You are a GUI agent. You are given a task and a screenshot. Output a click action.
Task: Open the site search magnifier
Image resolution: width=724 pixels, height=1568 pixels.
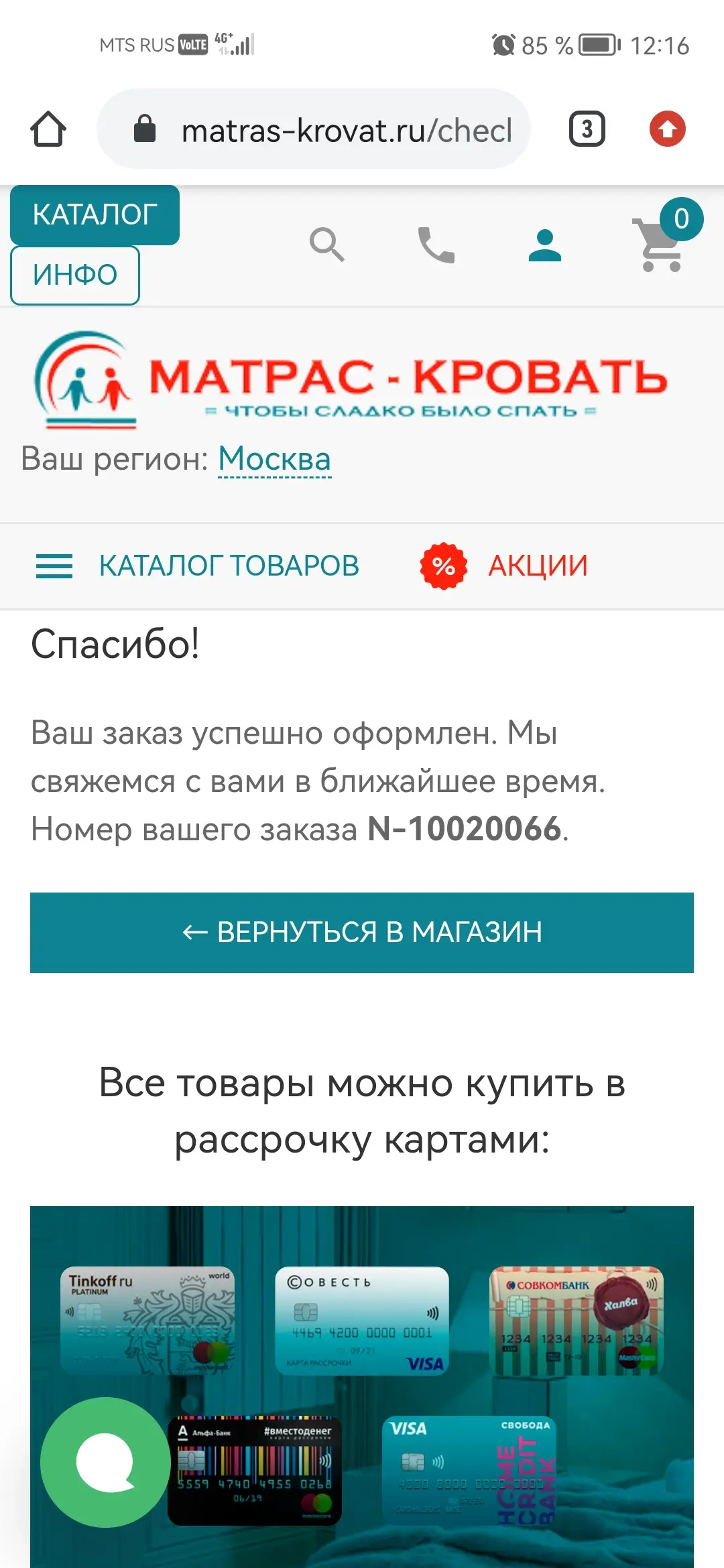tap(326, 245)
